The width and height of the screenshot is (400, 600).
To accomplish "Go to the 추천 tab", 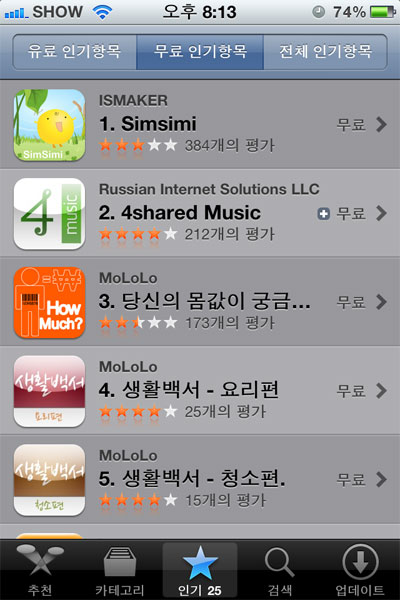I will [x=40, y=570].
